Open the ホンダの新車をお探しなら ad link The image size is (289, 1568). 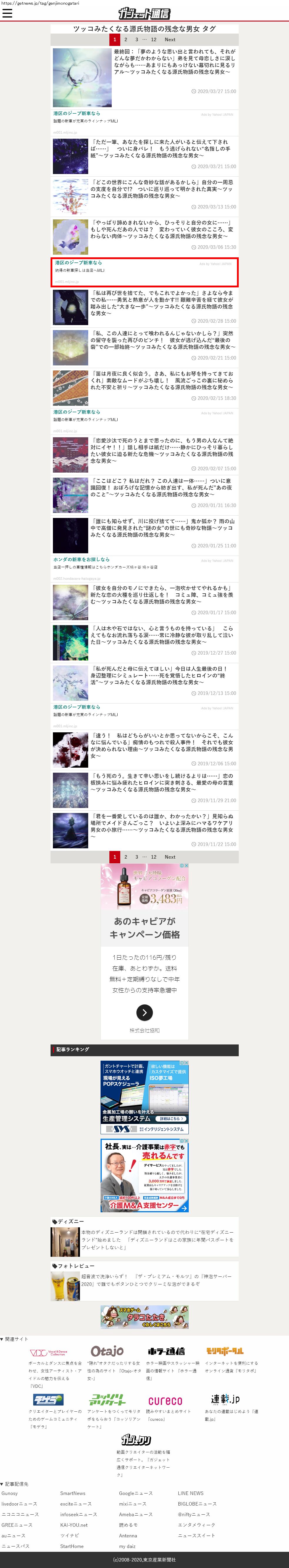(x=81, y=559)
